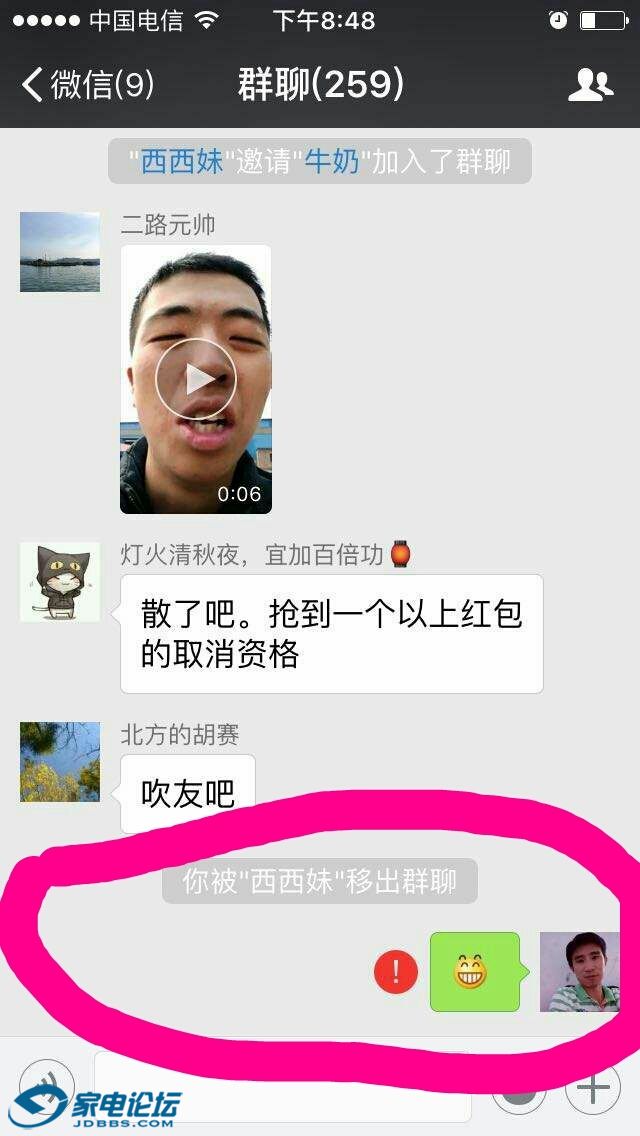Tap 牛奶 link in invite notice
The width and height of the screenshot is (640, 1136).
[x=332, y=162]
